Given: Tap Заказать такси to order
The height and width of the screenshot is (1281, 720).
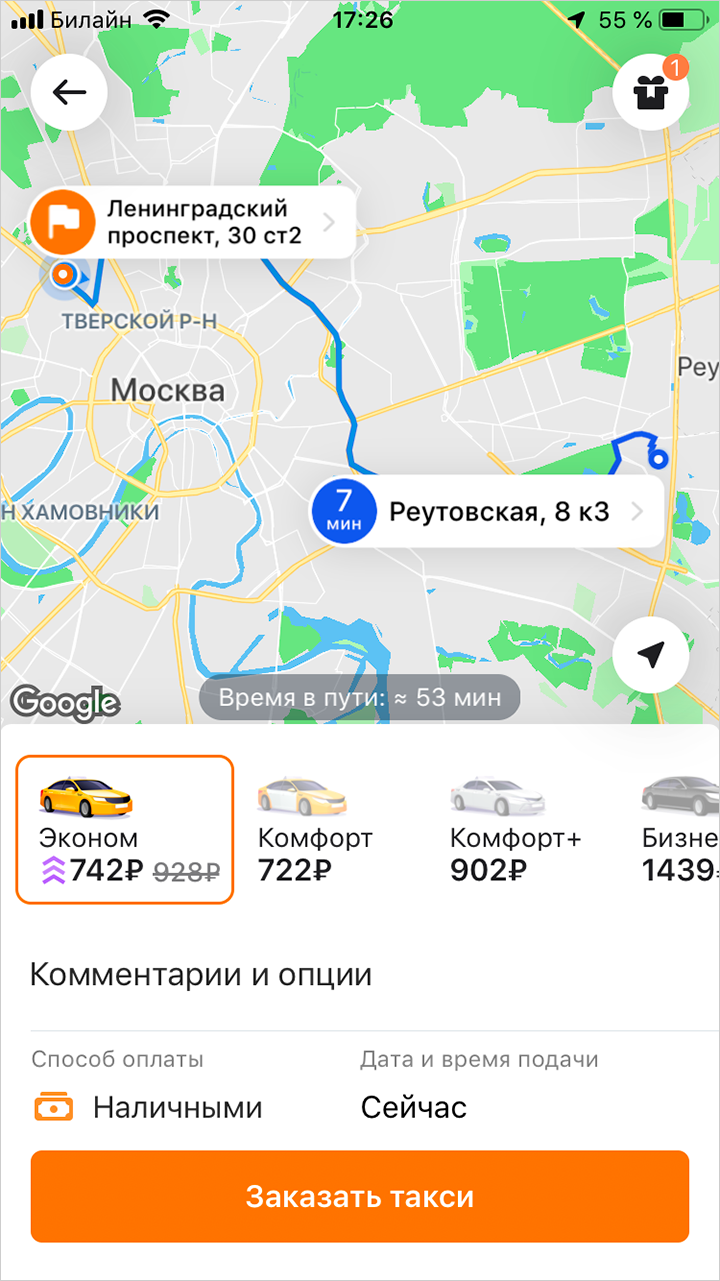Looking at the screenshot, I should click(x=360, y=1196).
